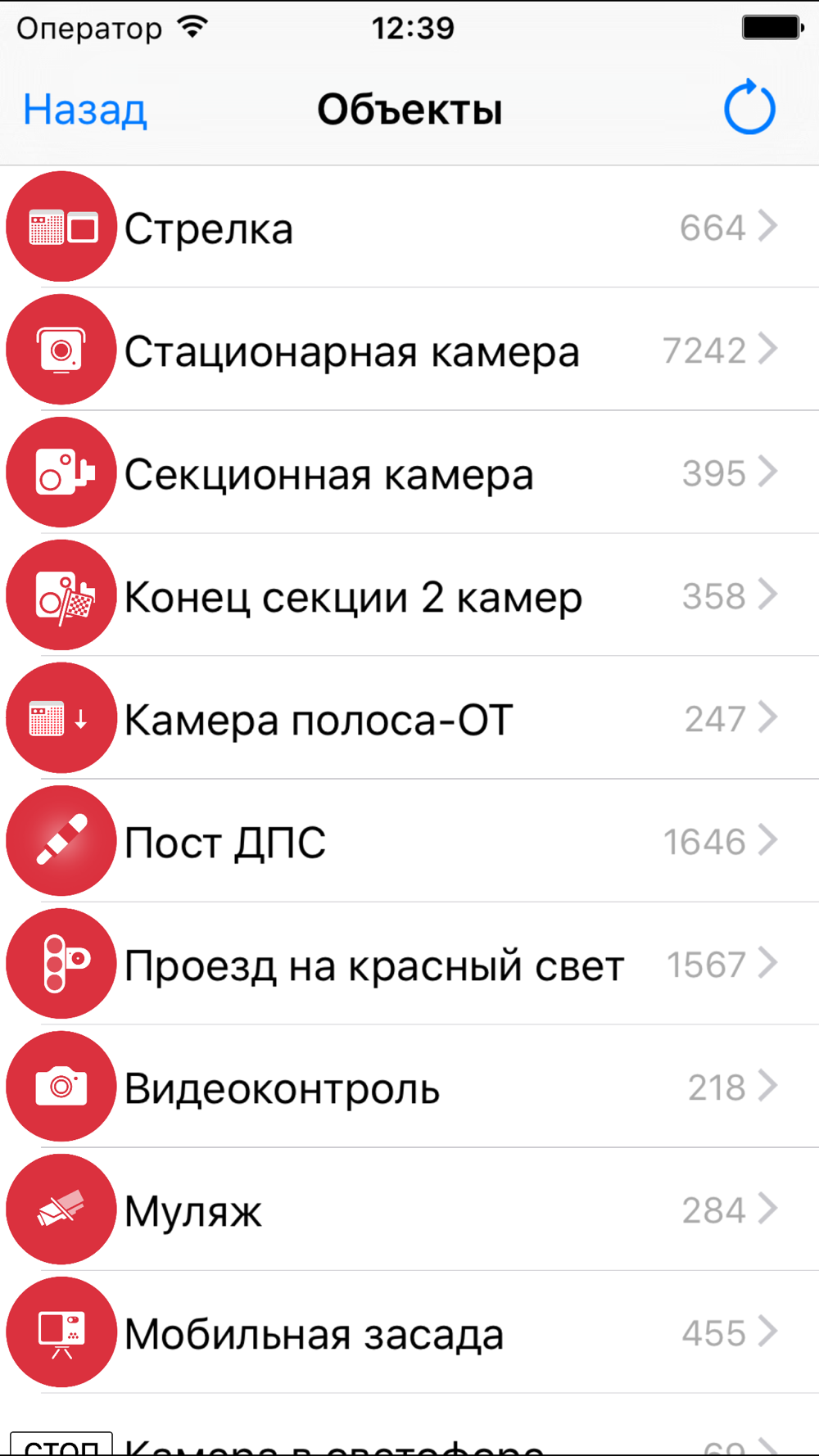Screen dimensions: 819x1456
Task: Refresh the objects list
Action: point(749,108)
